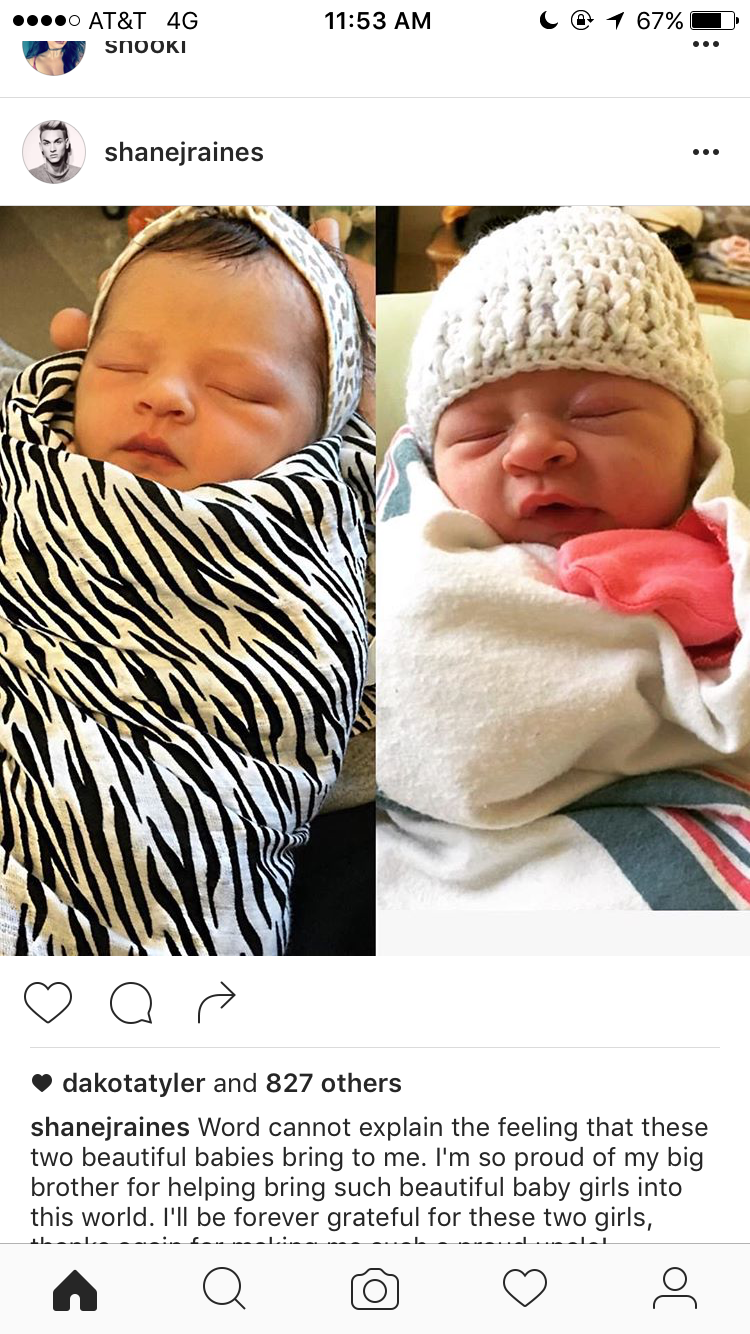Image resolution: width=750 pixels, height=1334 pixels.
Task: Open comments on shanejraines' post
Action: pos(131,1003)
